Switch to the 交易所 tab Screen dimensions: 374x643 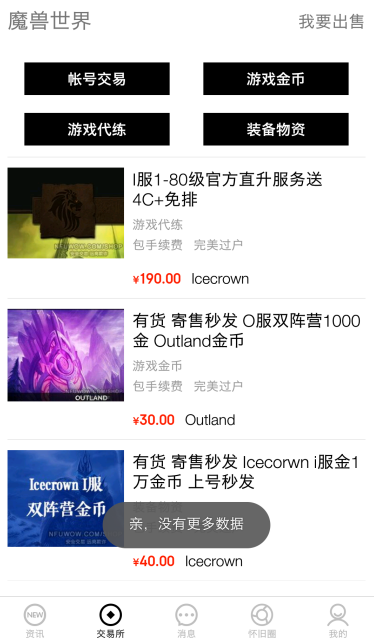[111, 620]
